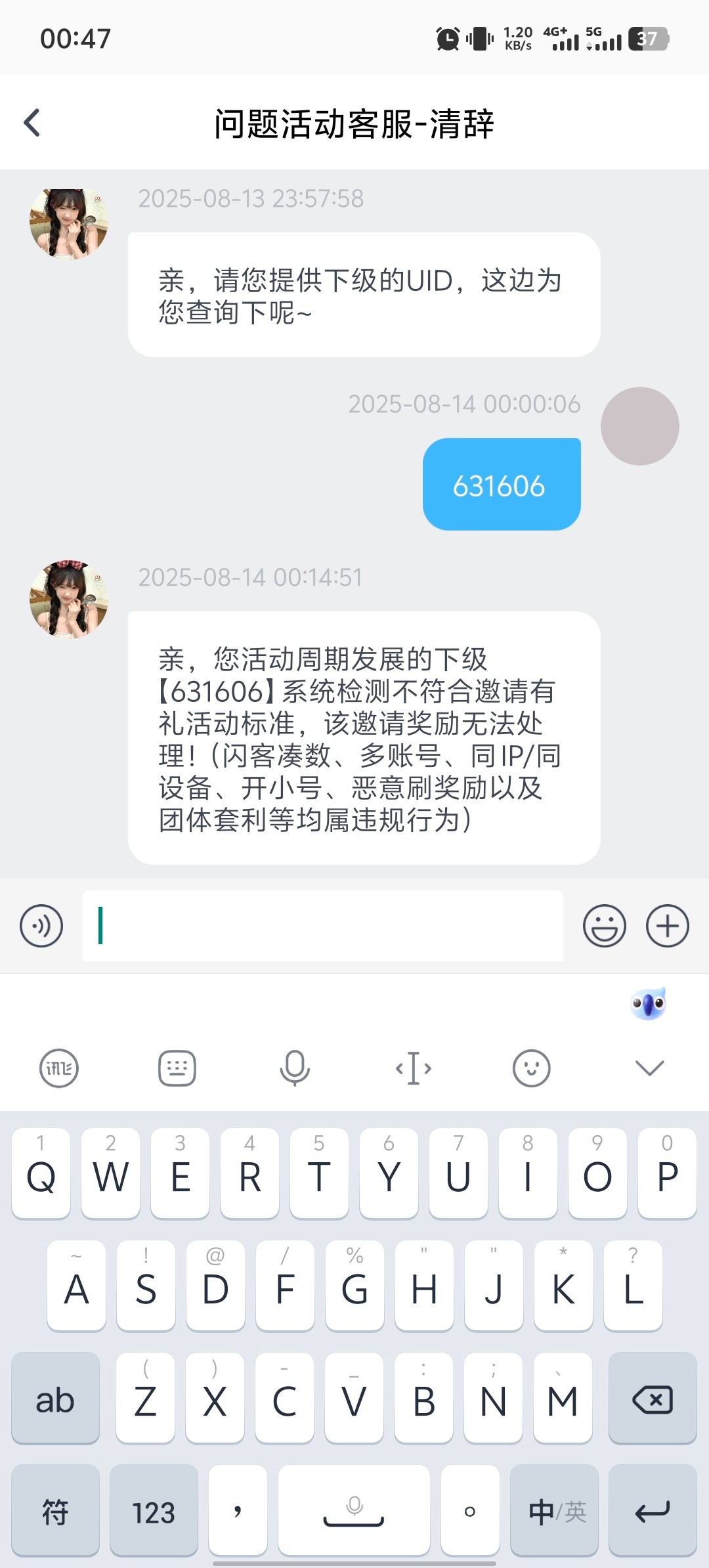Switch to voice message input
This screenshot has height=1568, width=709.
[x=41, y=926]
